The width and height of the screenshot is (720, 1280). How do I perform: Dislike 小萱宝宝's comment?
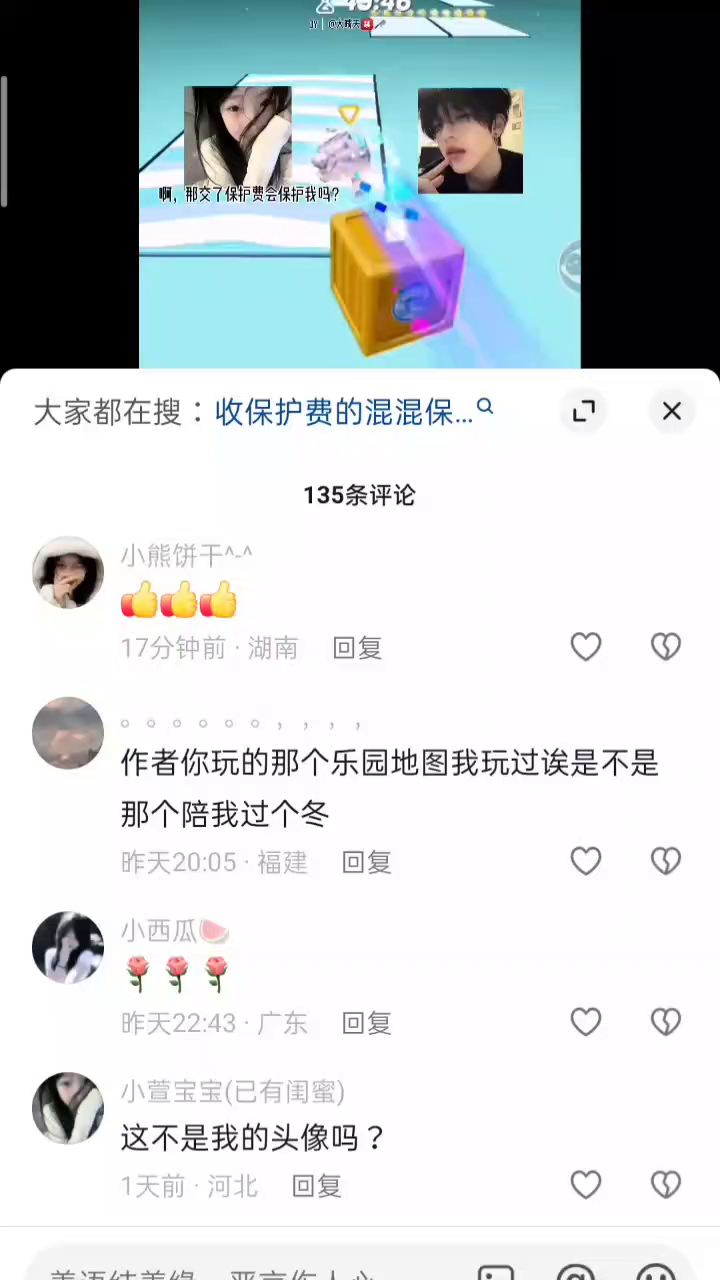click(x=666, y=1185)
